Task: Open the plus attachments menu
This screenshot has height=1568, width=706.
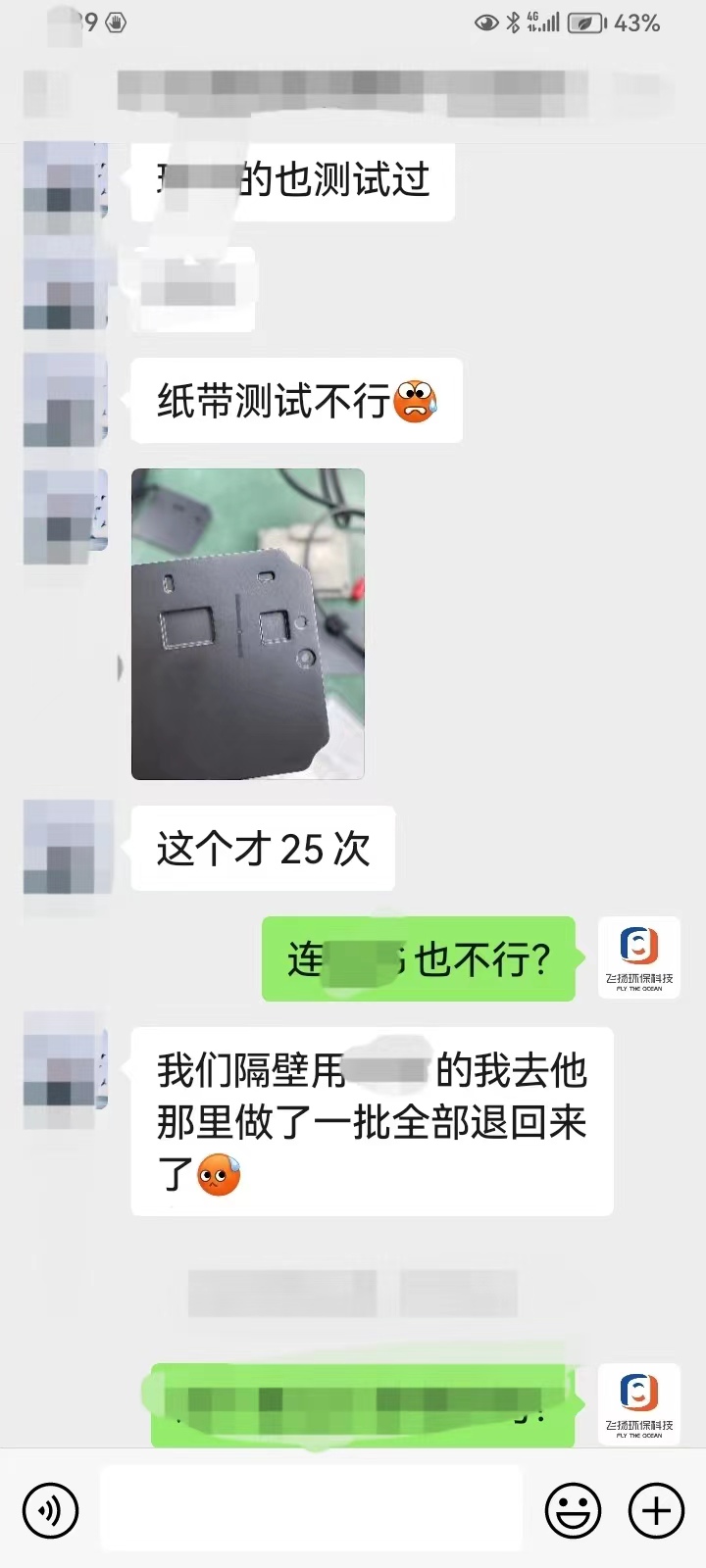Action: pyautogui.click(x=656, y=1510)
